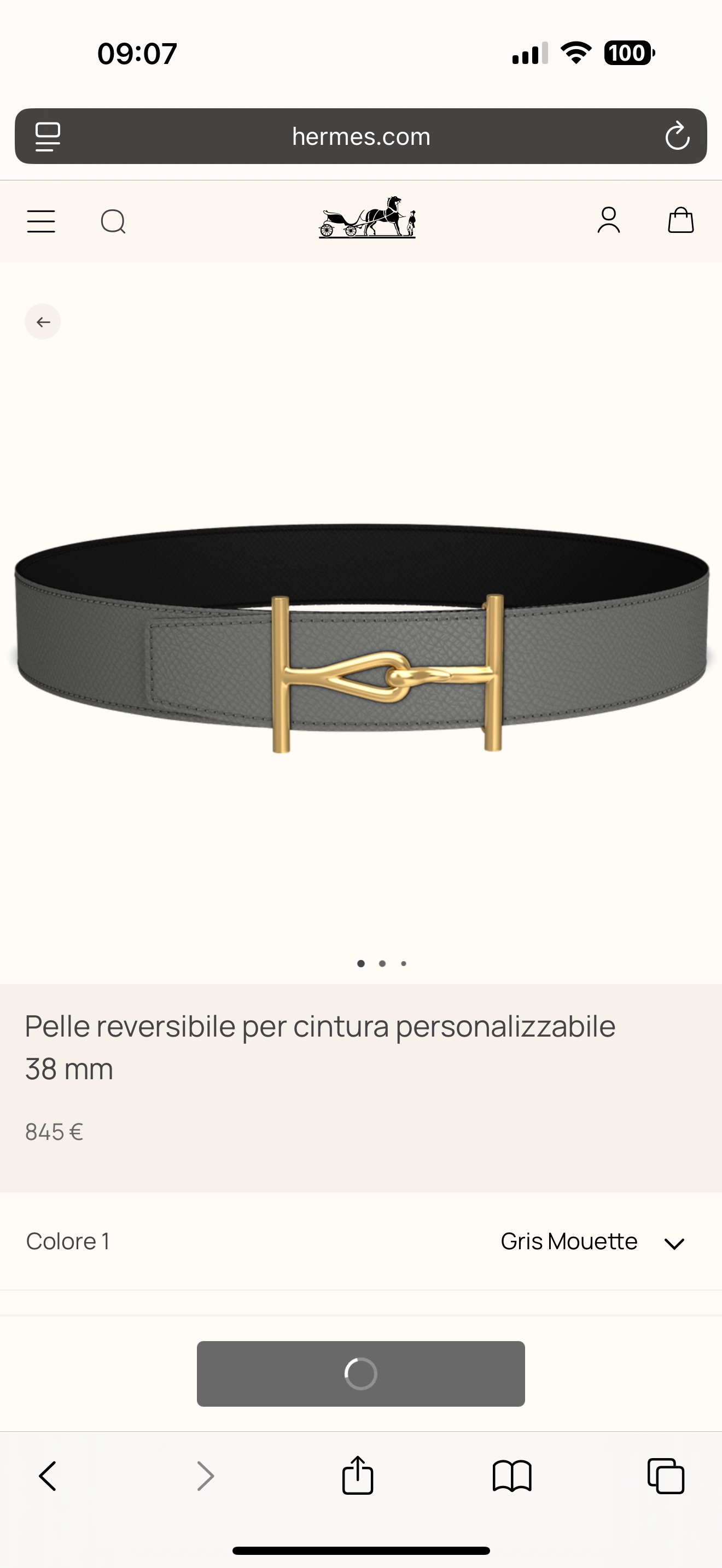Open the account profile icon
The height and width of the screenshot is (1568, 722).
pyautogui.click(x=608, y=220)
